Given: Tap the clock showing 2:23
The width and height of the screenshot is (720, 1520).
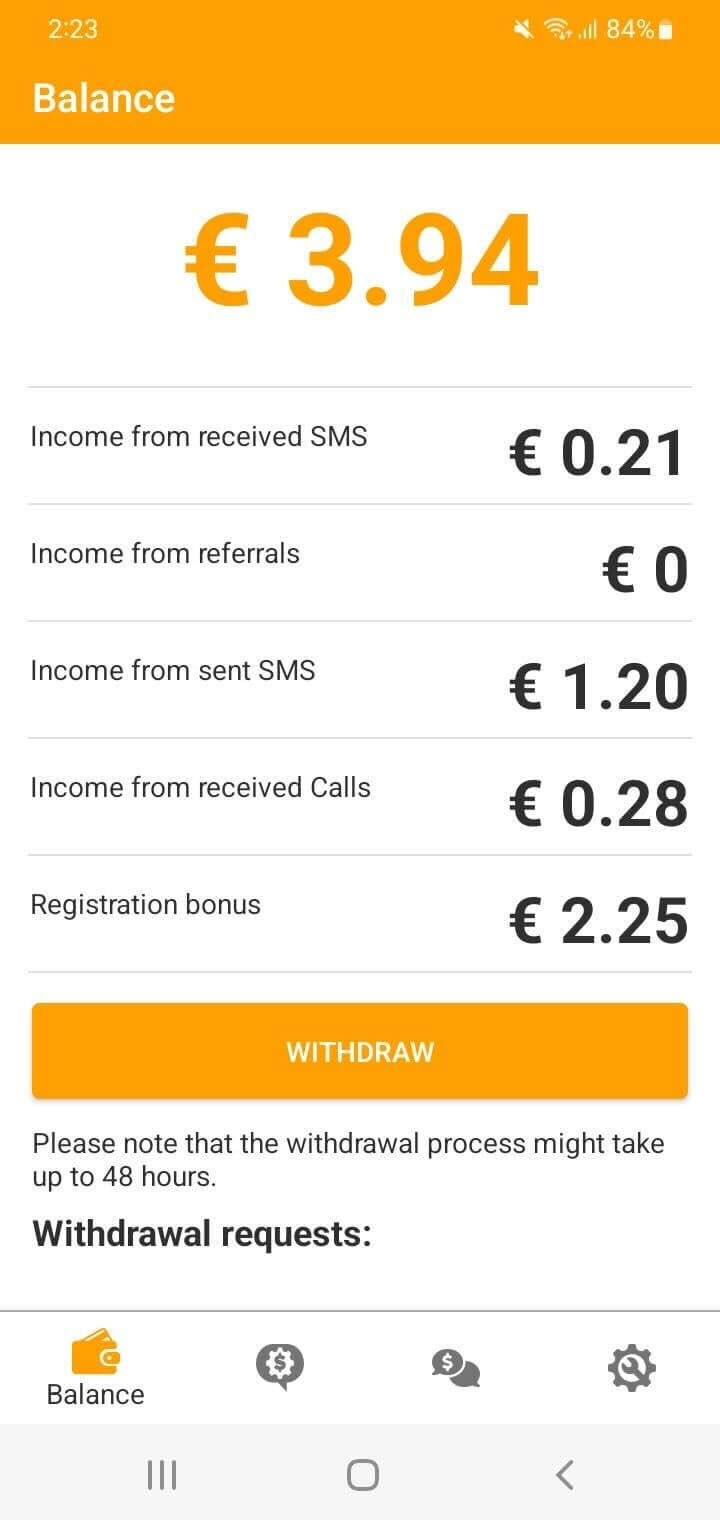Looking at the screenshot, I should point(73,29).
